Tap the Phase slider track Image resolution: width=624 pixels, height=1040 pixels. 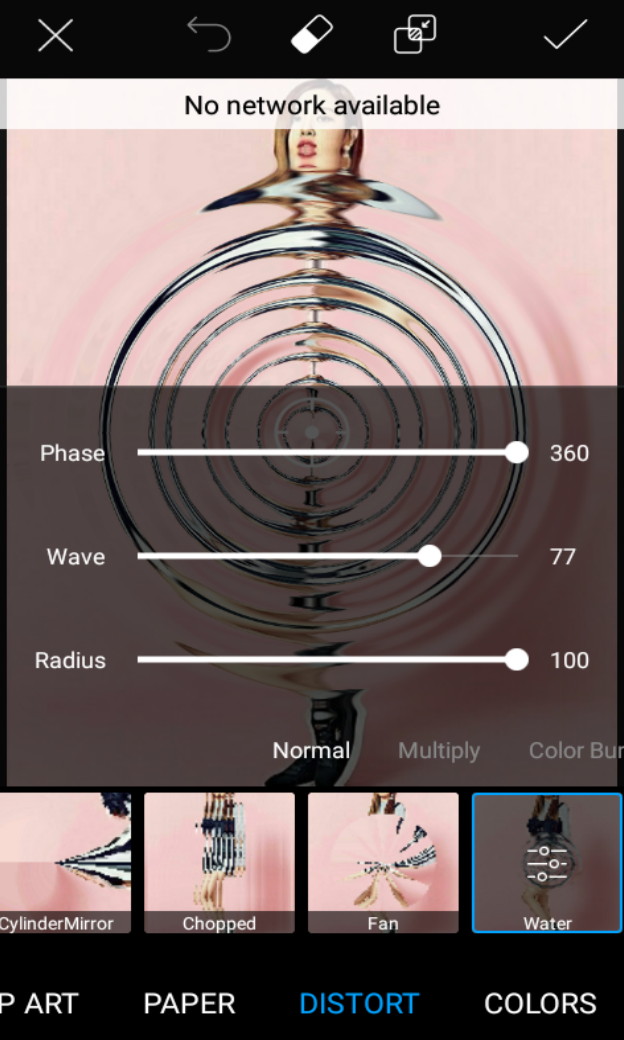point(326,453)
